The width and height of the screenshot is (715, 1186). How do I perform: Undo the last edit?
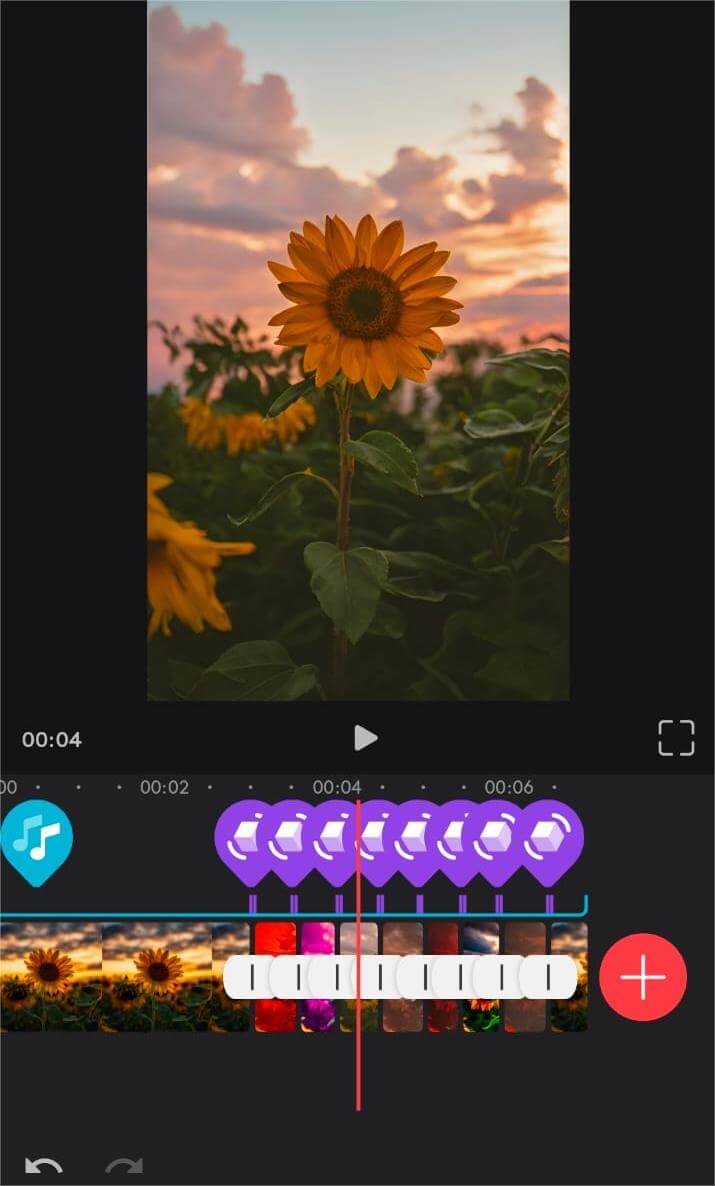[43, 1167]
